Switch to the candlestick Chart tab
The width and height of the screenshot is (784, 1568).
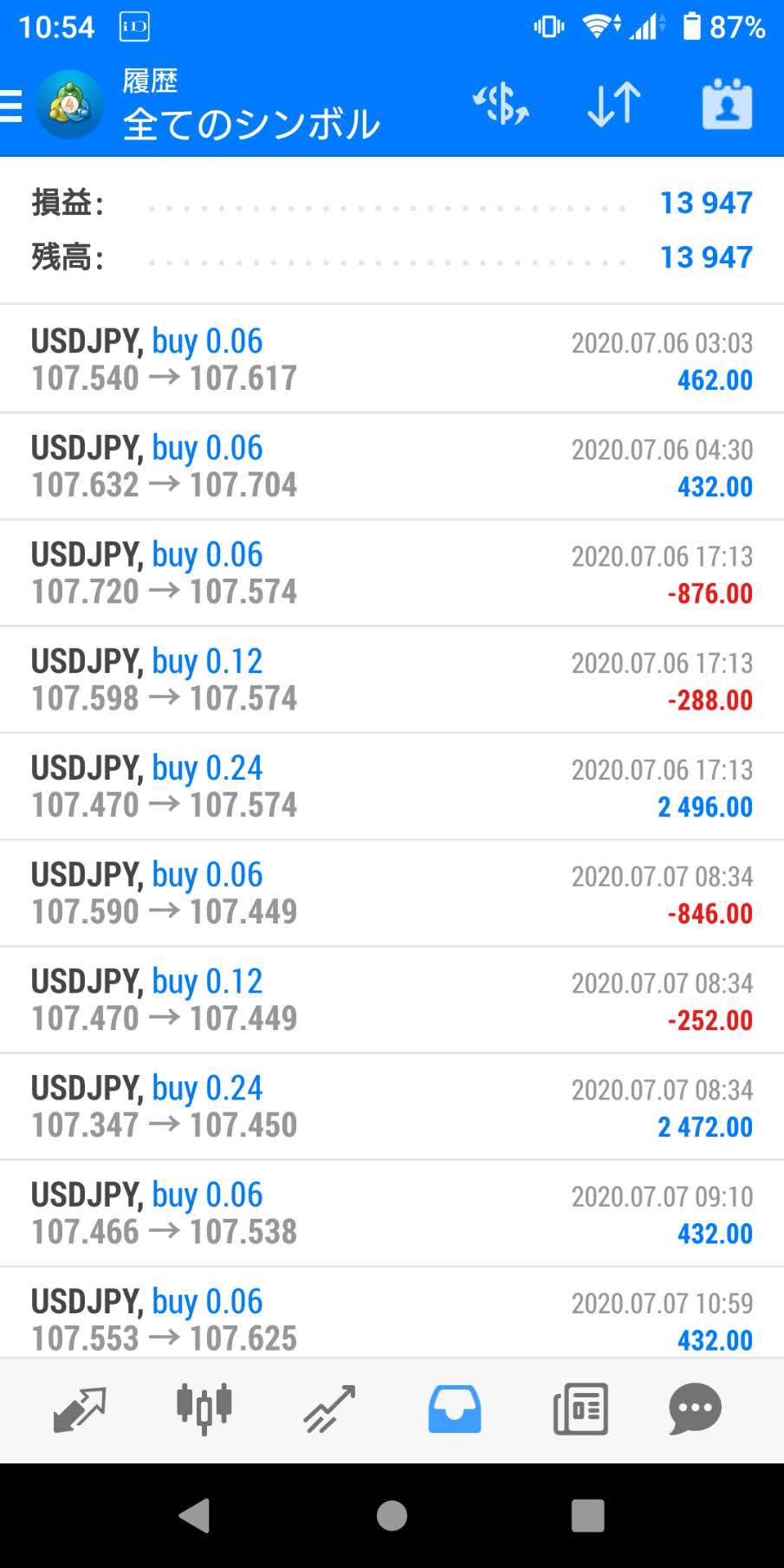point(204,1409)
